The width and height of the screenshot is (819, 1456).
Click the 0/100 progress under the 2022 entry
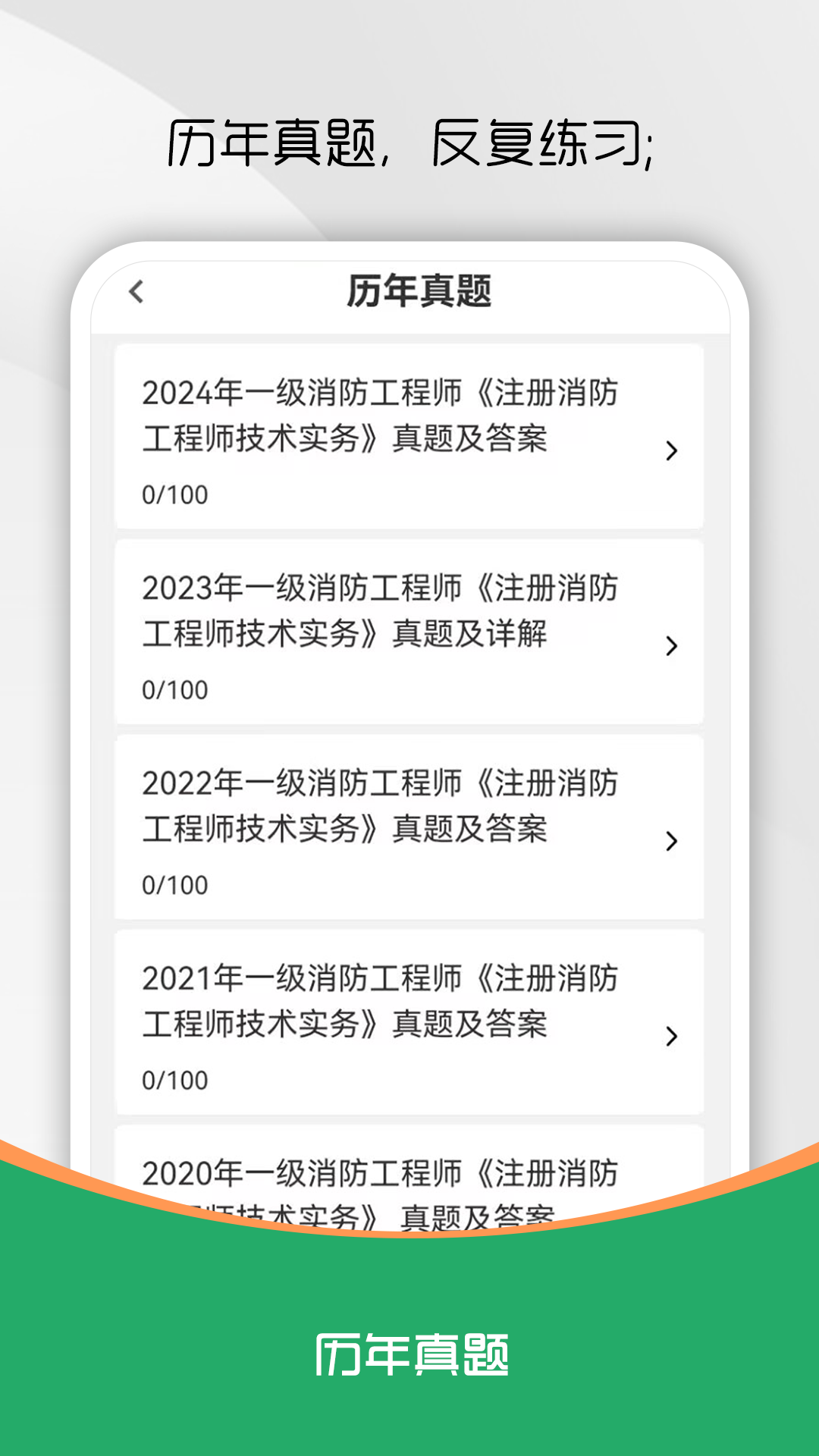174,882
